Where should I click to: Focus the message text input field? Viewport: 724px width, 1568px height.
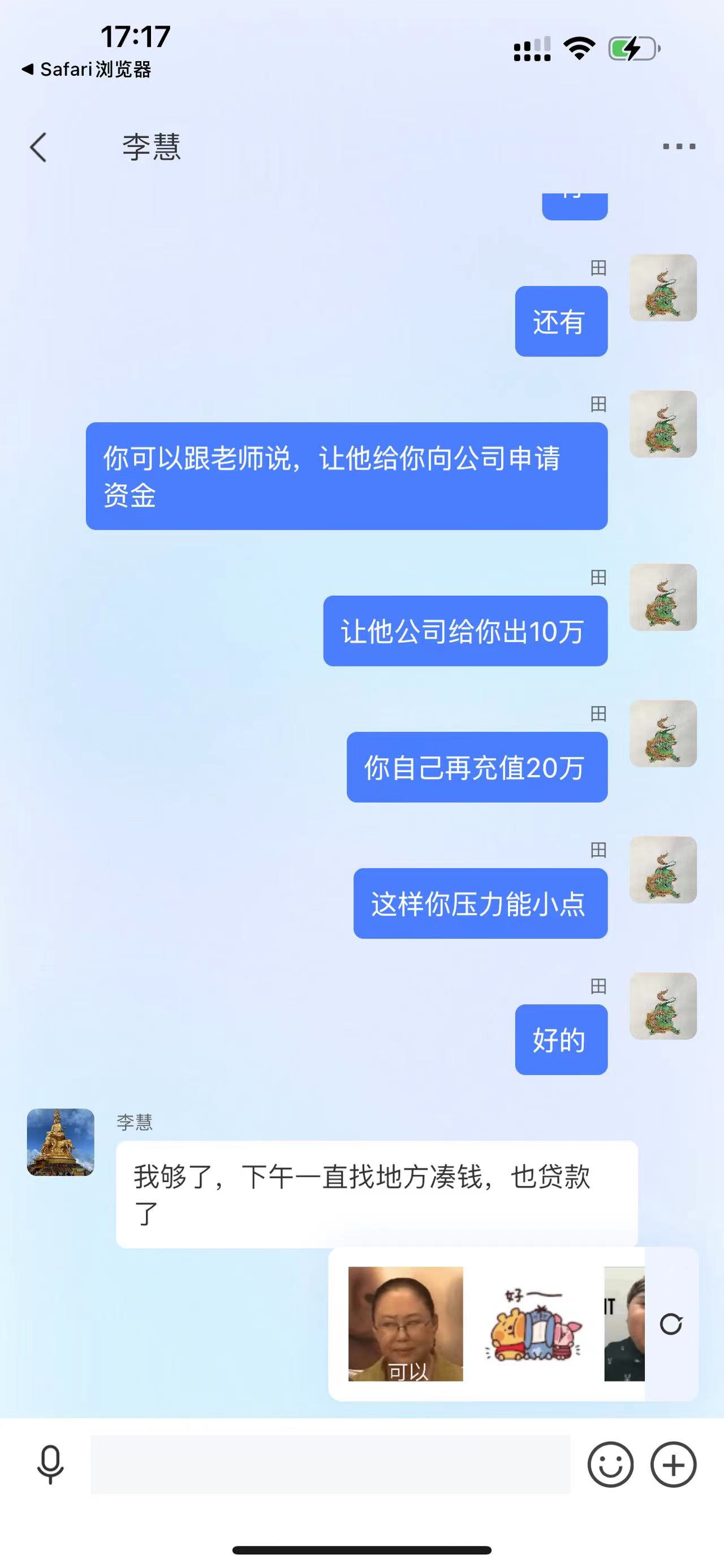click(330, 1465)
